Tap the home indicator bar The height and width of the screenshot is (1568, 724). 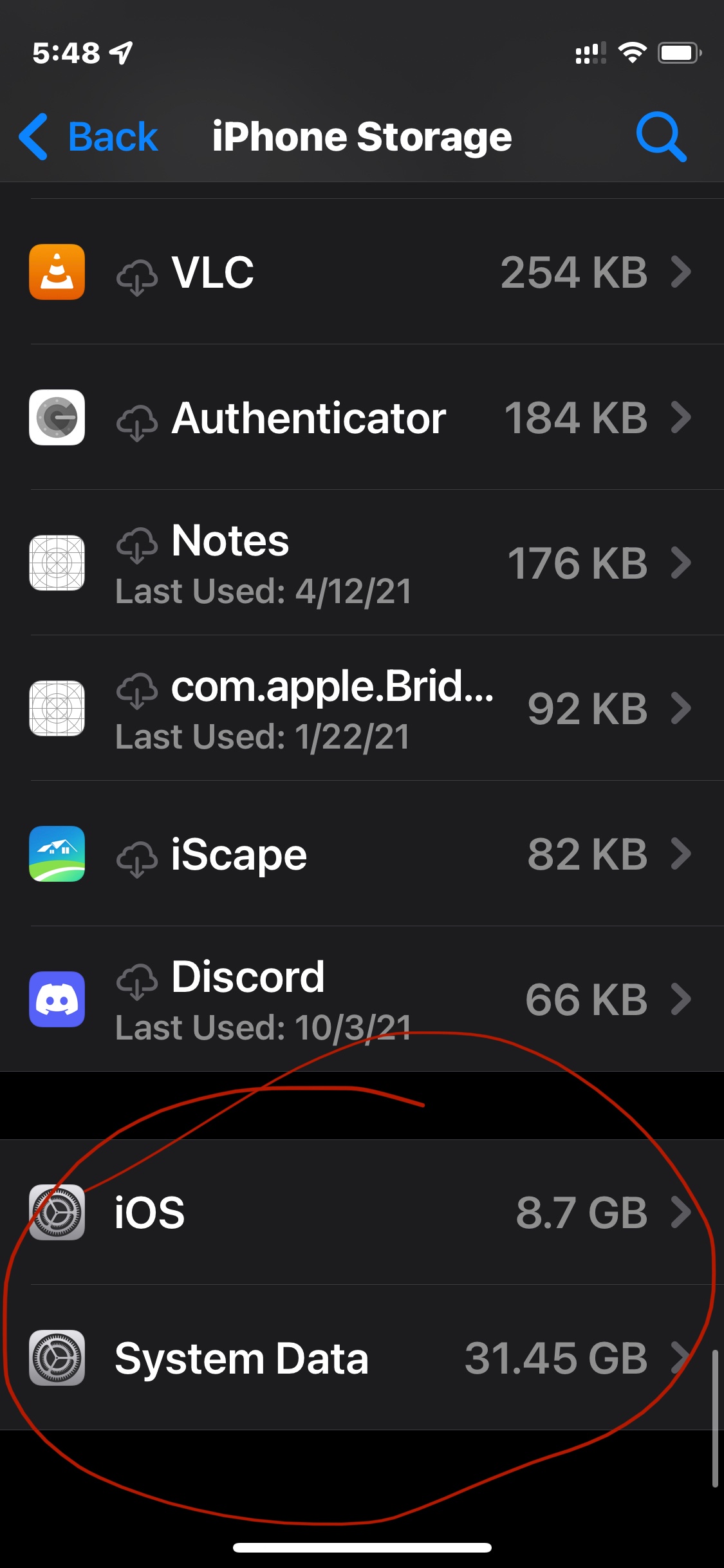click(362, 1547)
